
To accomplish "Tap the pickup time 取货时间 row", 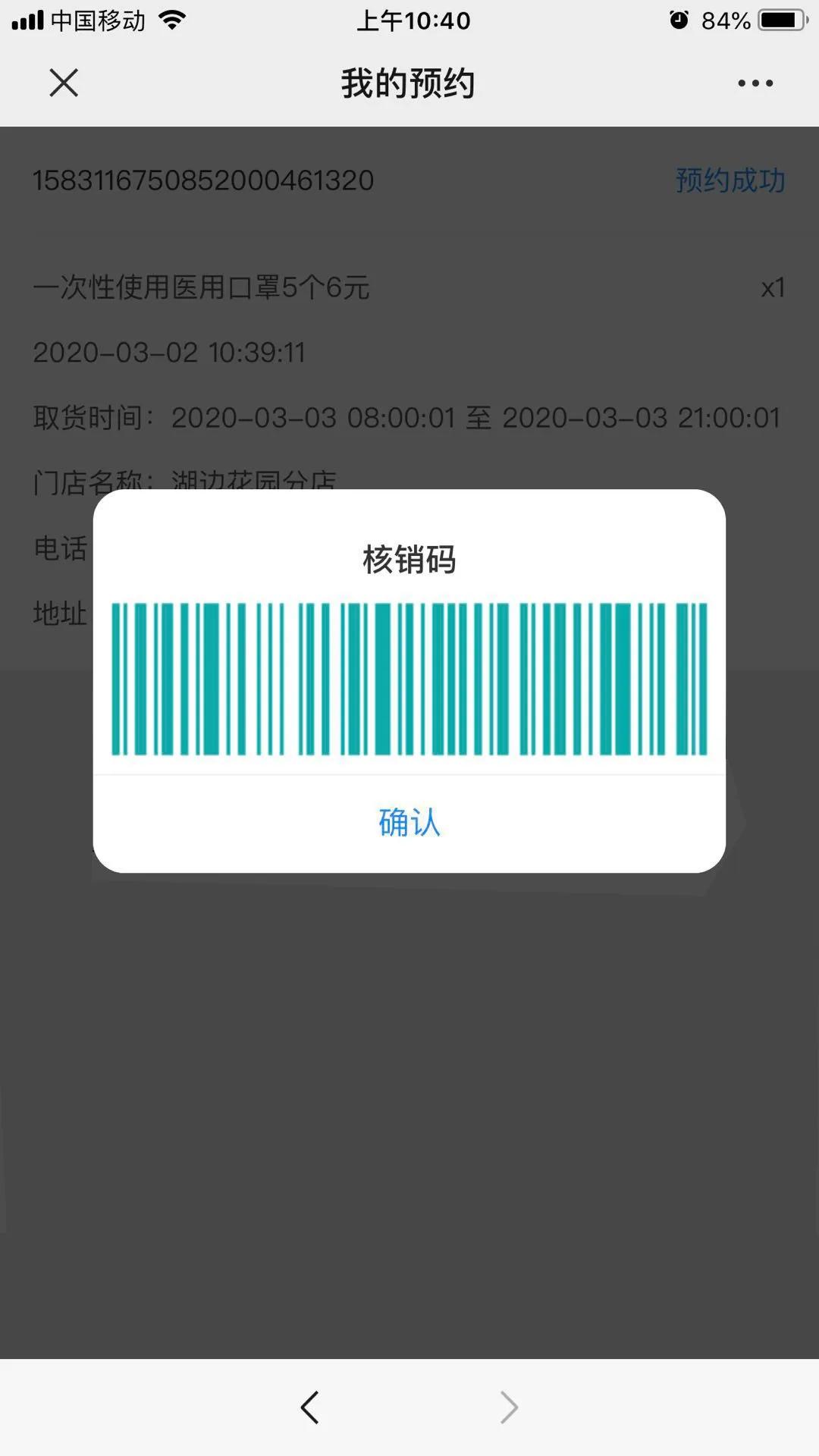I will [x=407, y=416].
